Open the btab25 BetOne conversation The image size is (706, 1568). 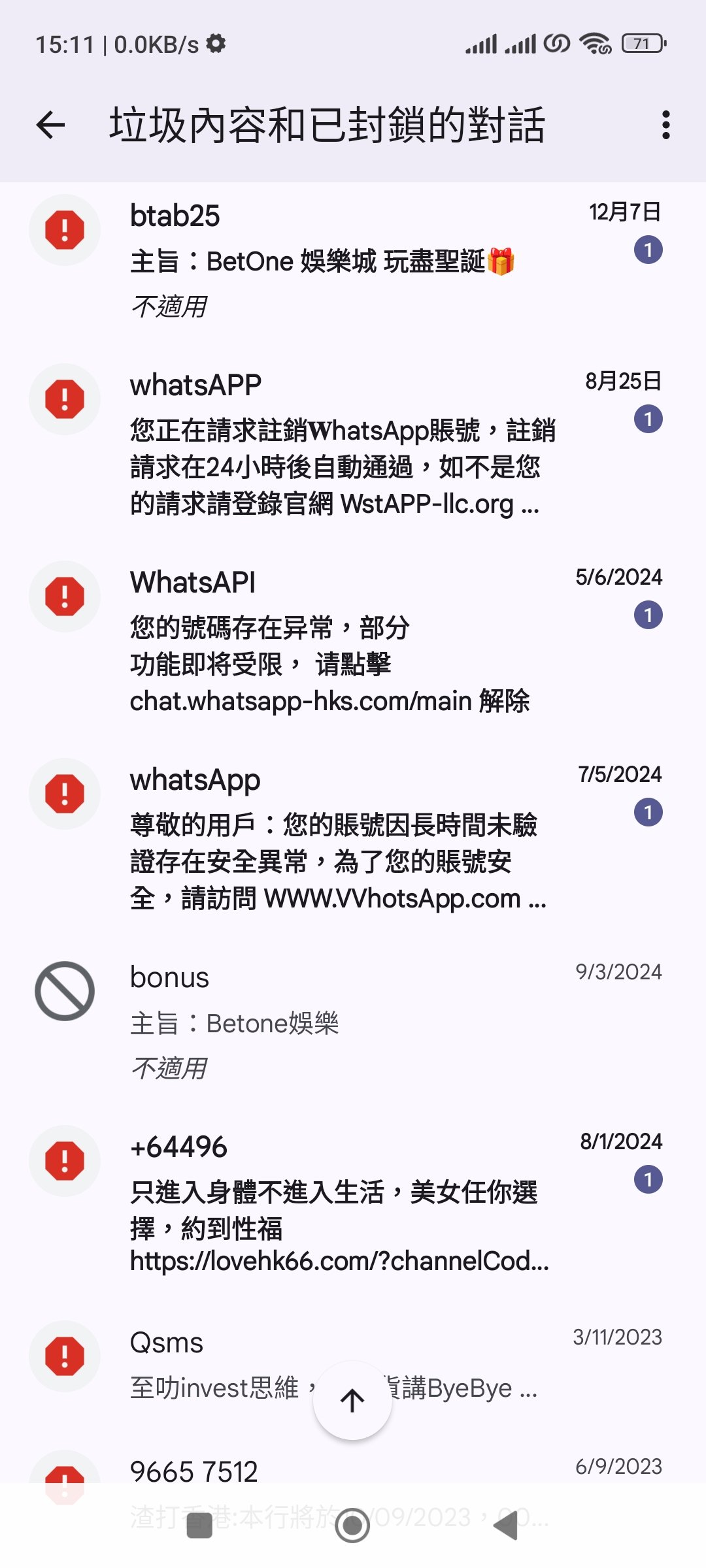point(340,261)
